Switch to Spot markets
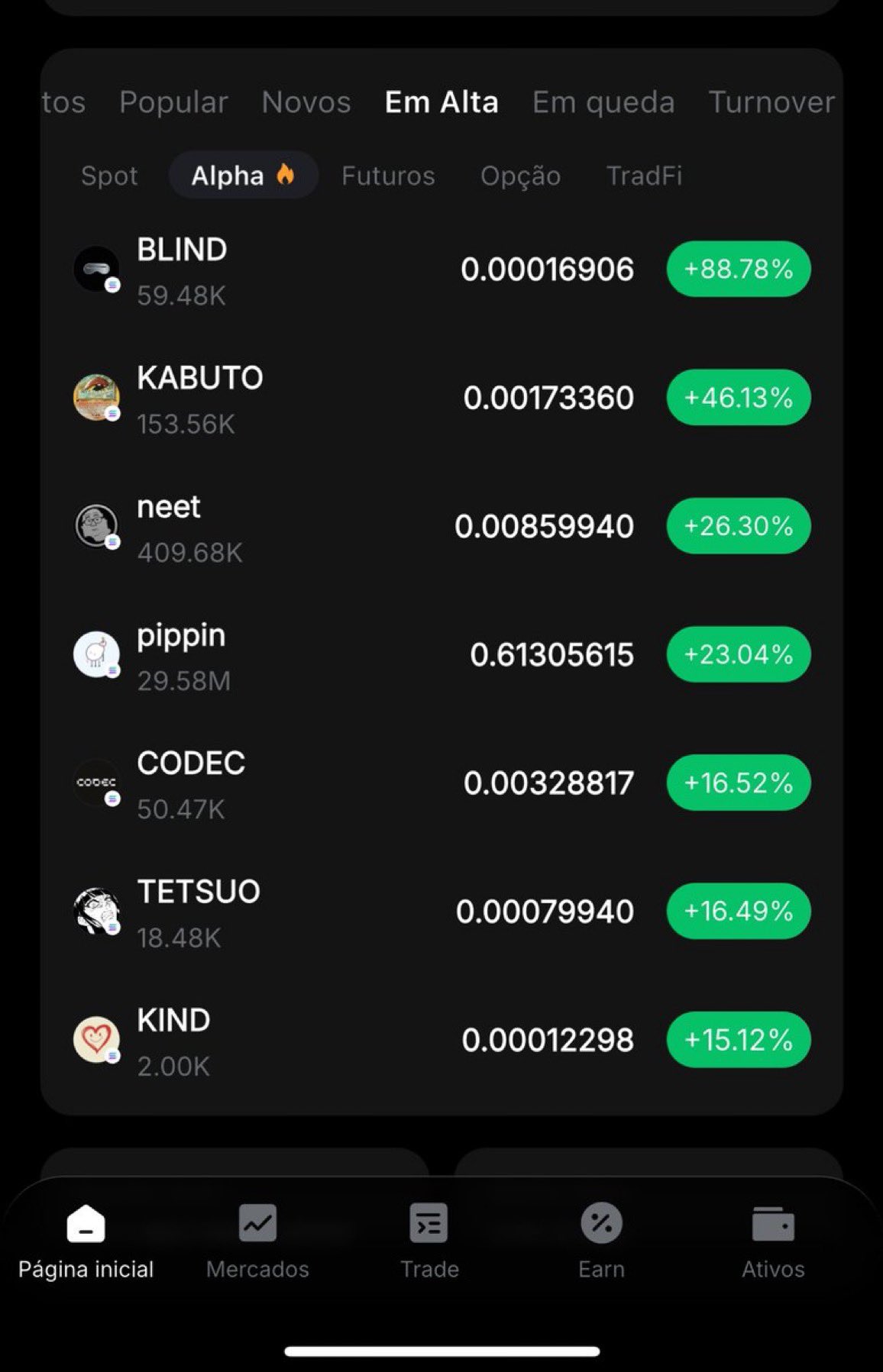Viewport: 883px width, 1372px height. (x=109, y=176)
